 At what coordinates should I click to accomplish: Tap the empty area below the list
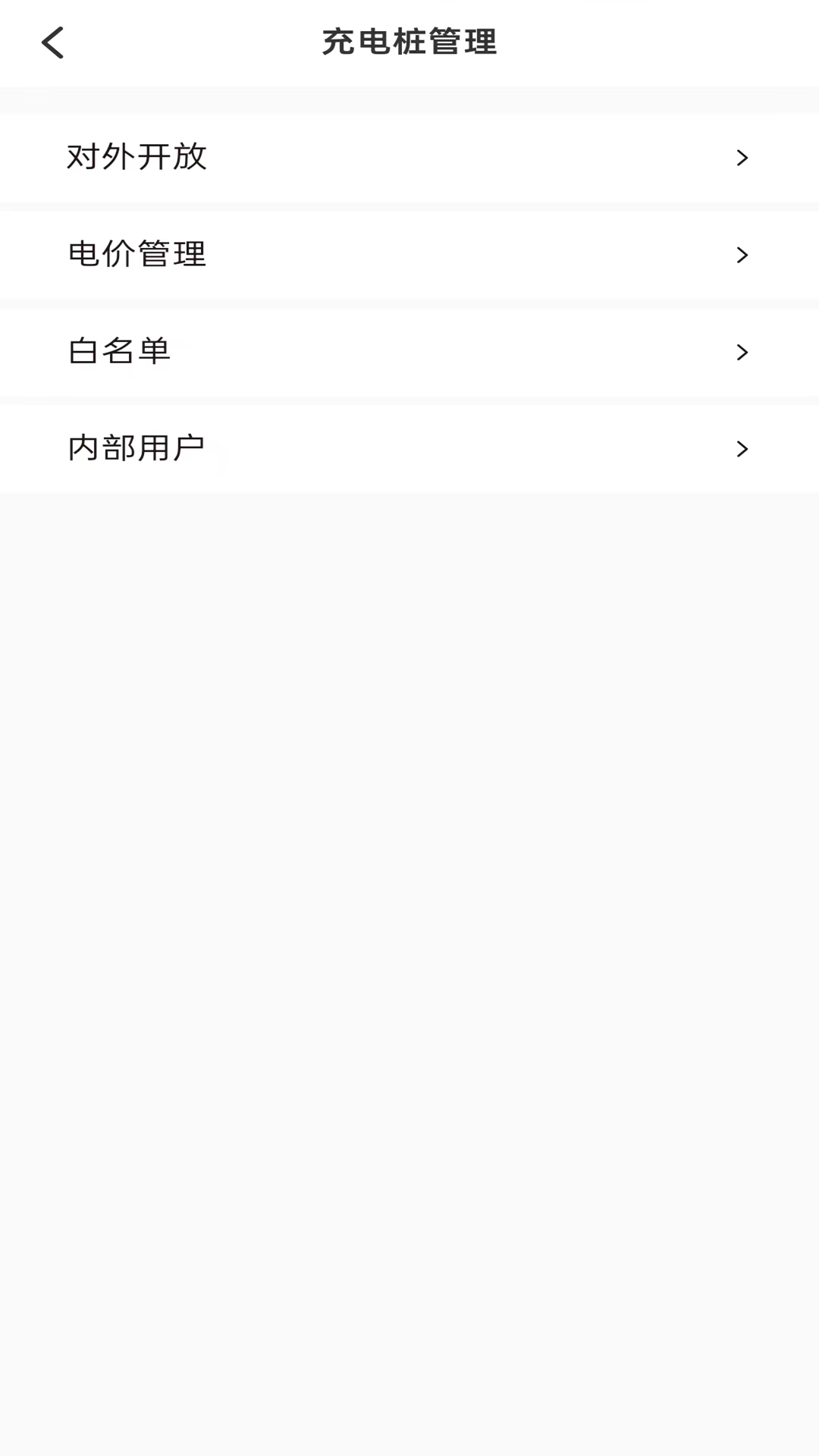[x=409, y=910]
